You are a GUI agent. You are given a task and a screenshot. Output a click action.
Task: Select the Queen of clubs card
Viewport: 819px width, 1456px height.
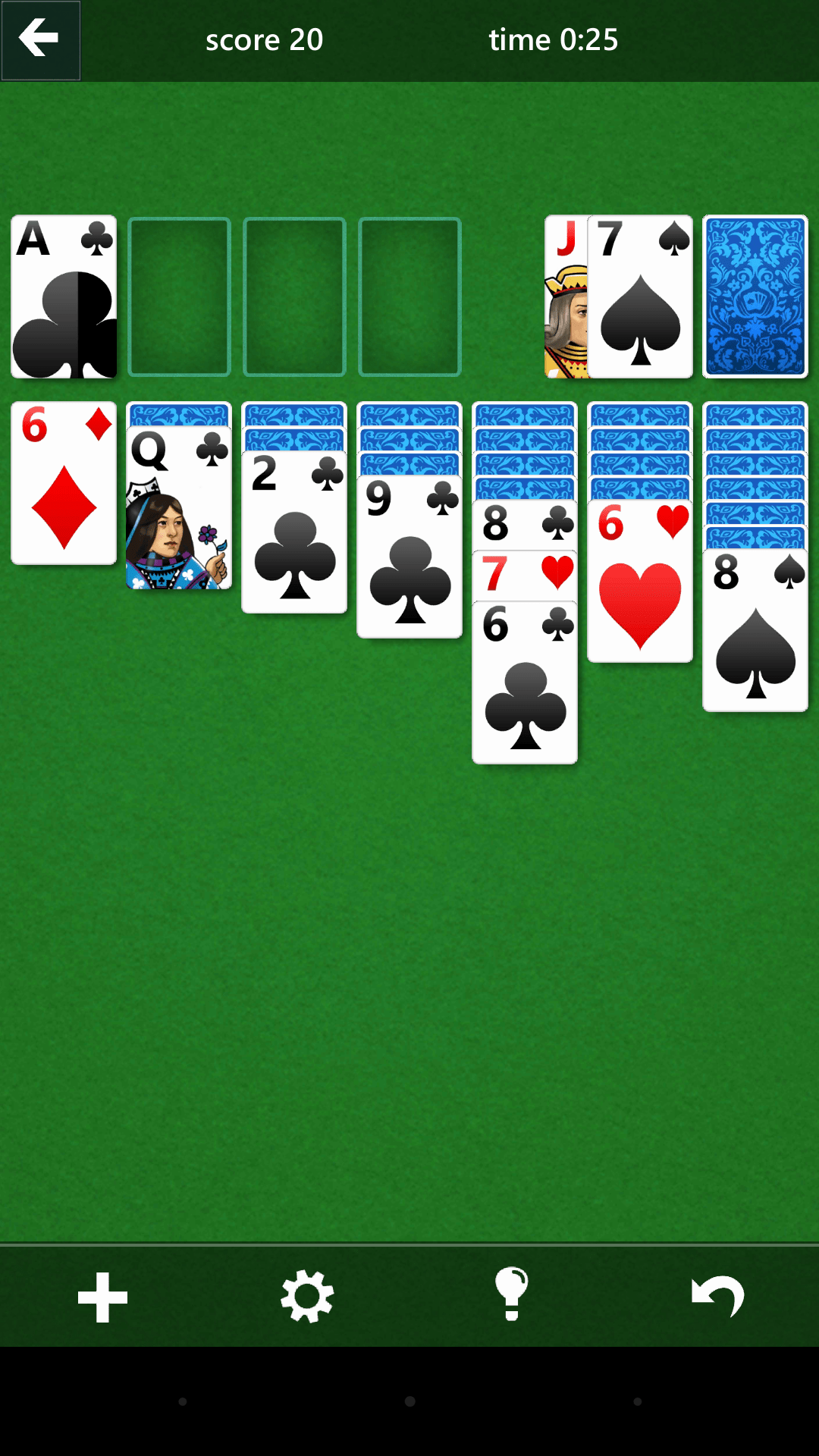pos(179,508)
